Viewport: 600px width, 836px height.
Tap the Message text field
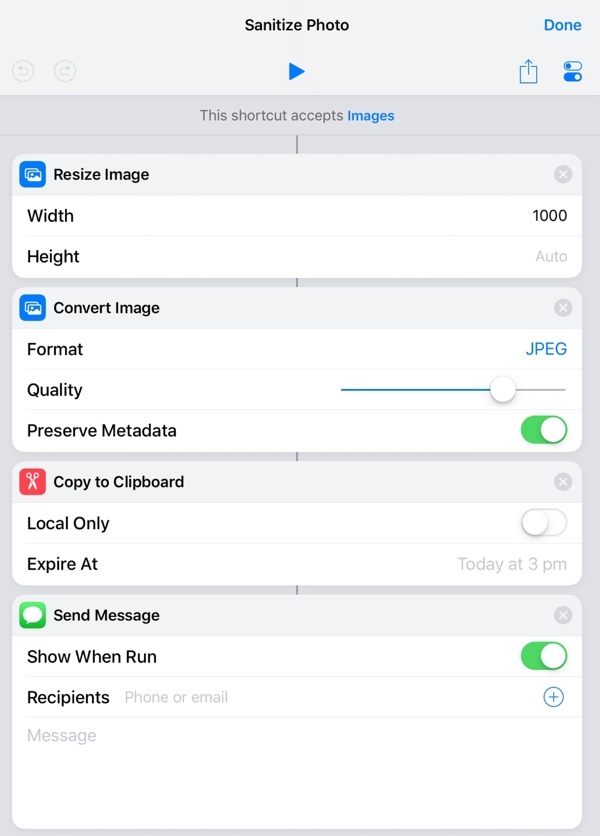296,736
